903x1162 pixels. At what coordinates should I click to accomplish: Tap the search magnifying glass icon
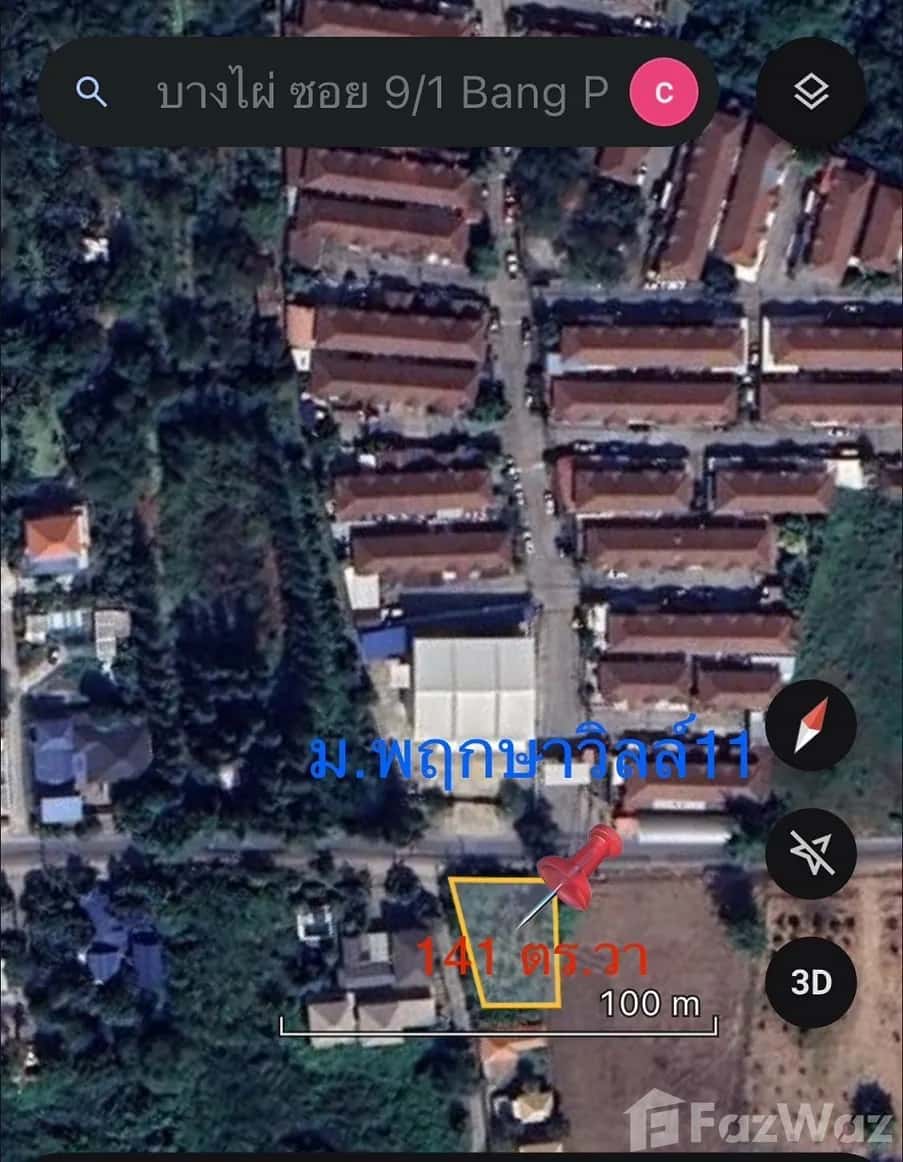pos(92,91)
